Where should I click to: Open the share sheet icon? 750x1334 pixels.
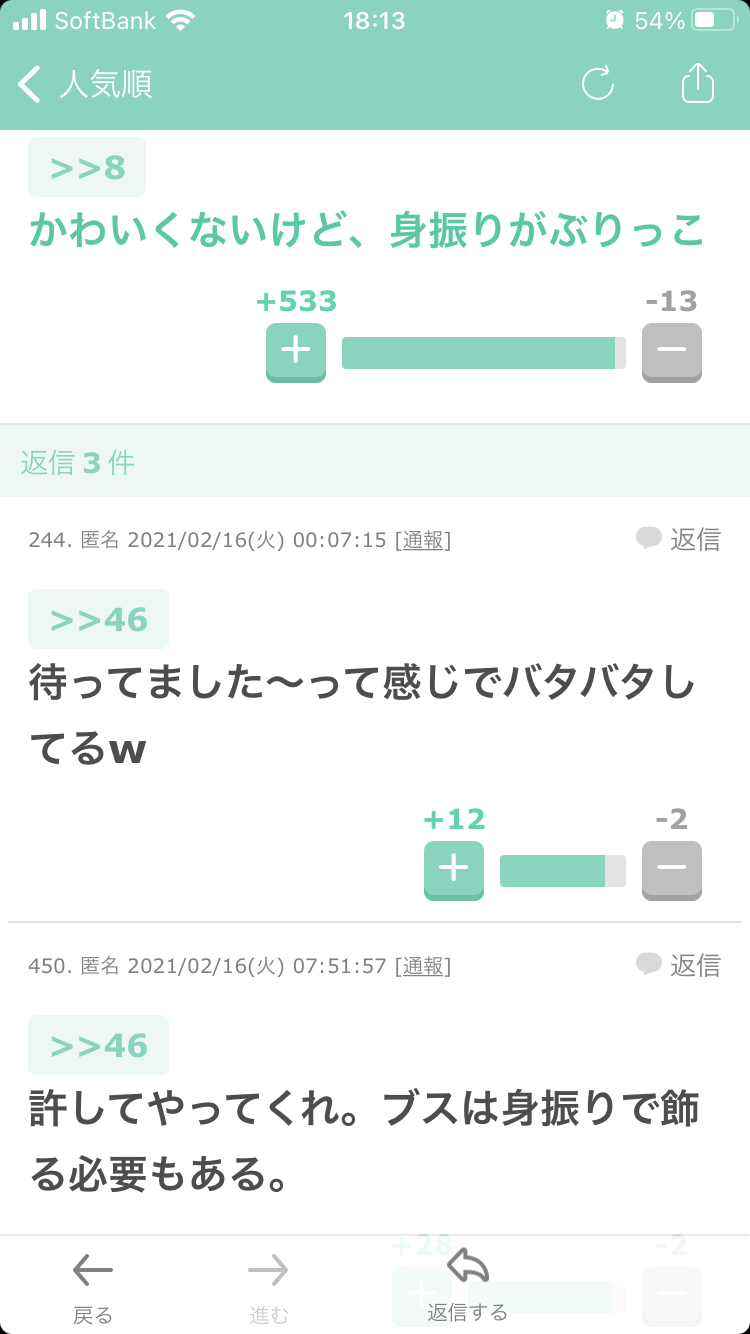pos(698,83)
